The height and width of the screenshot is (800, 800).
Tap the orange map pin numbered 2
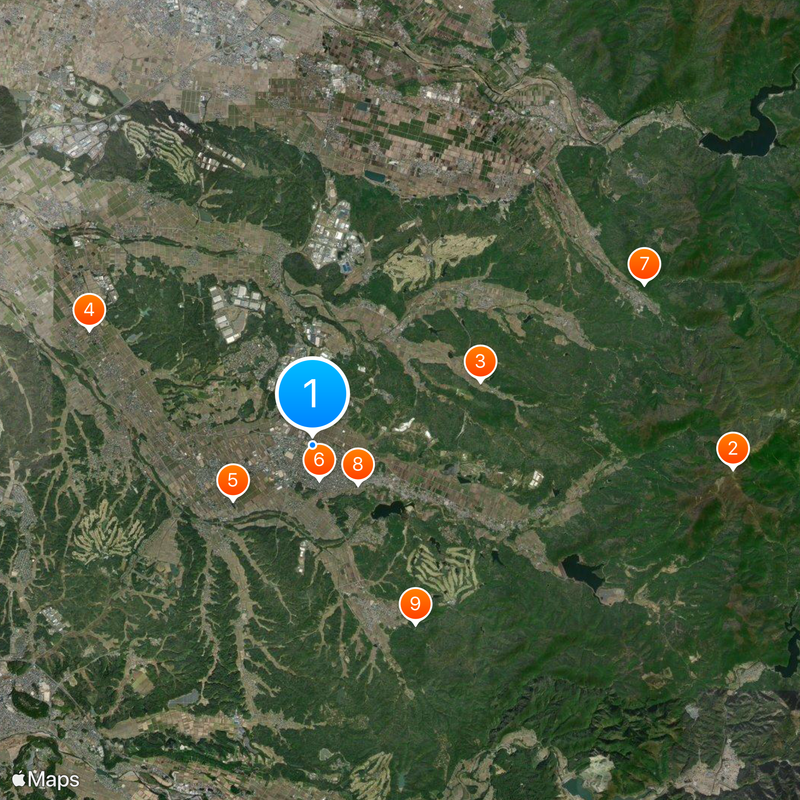click(x=733, y=449)
